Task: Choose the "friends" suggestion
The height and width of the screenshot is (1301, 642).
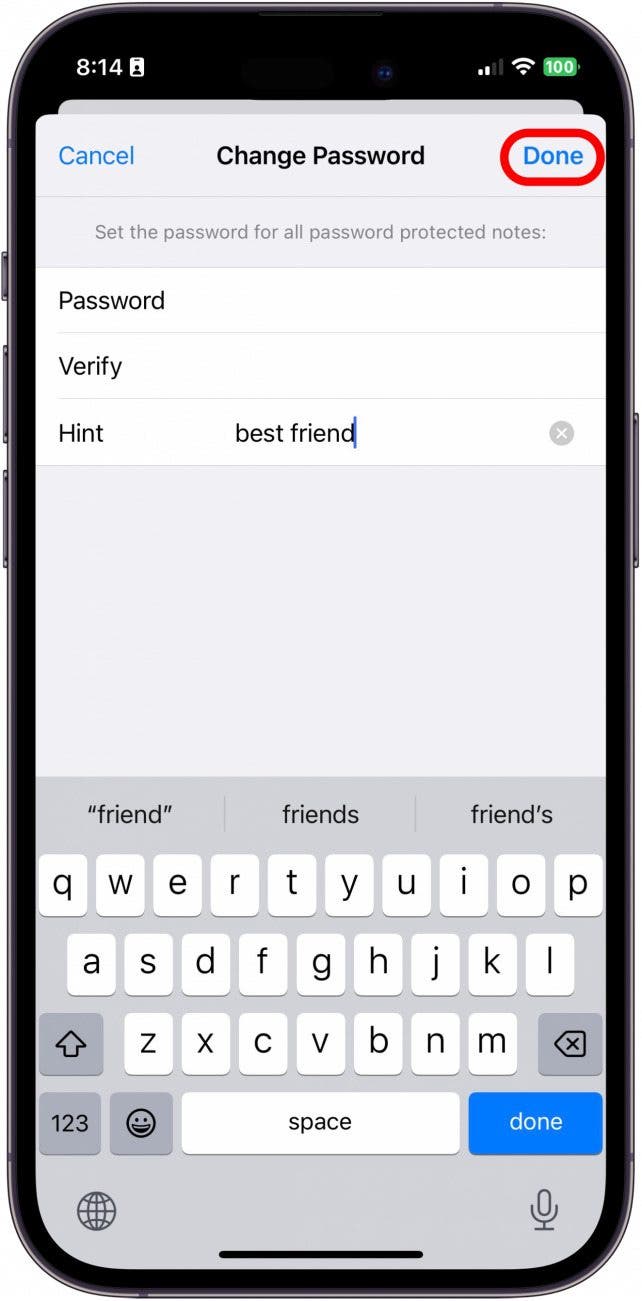Action: click(320, 814)
